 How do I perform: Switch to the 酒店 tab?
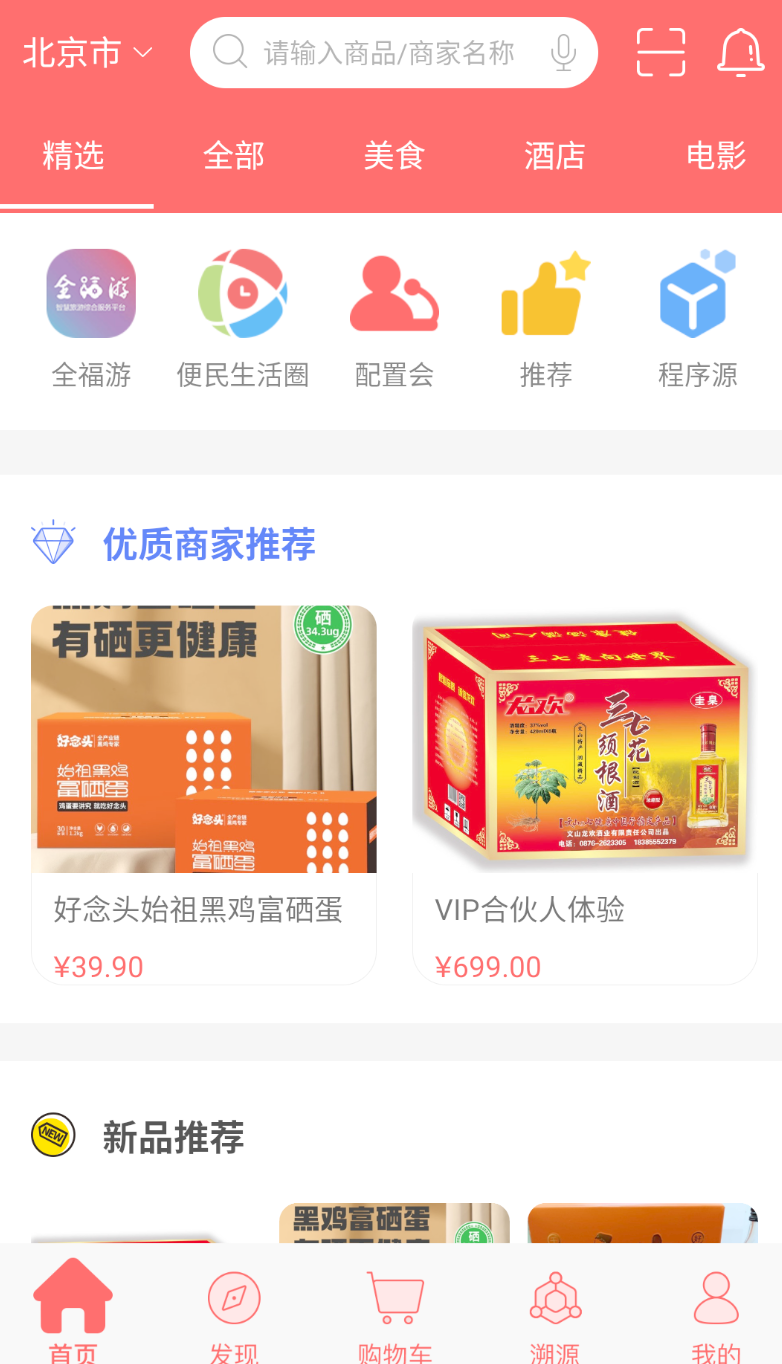click(x=555, y=156)
